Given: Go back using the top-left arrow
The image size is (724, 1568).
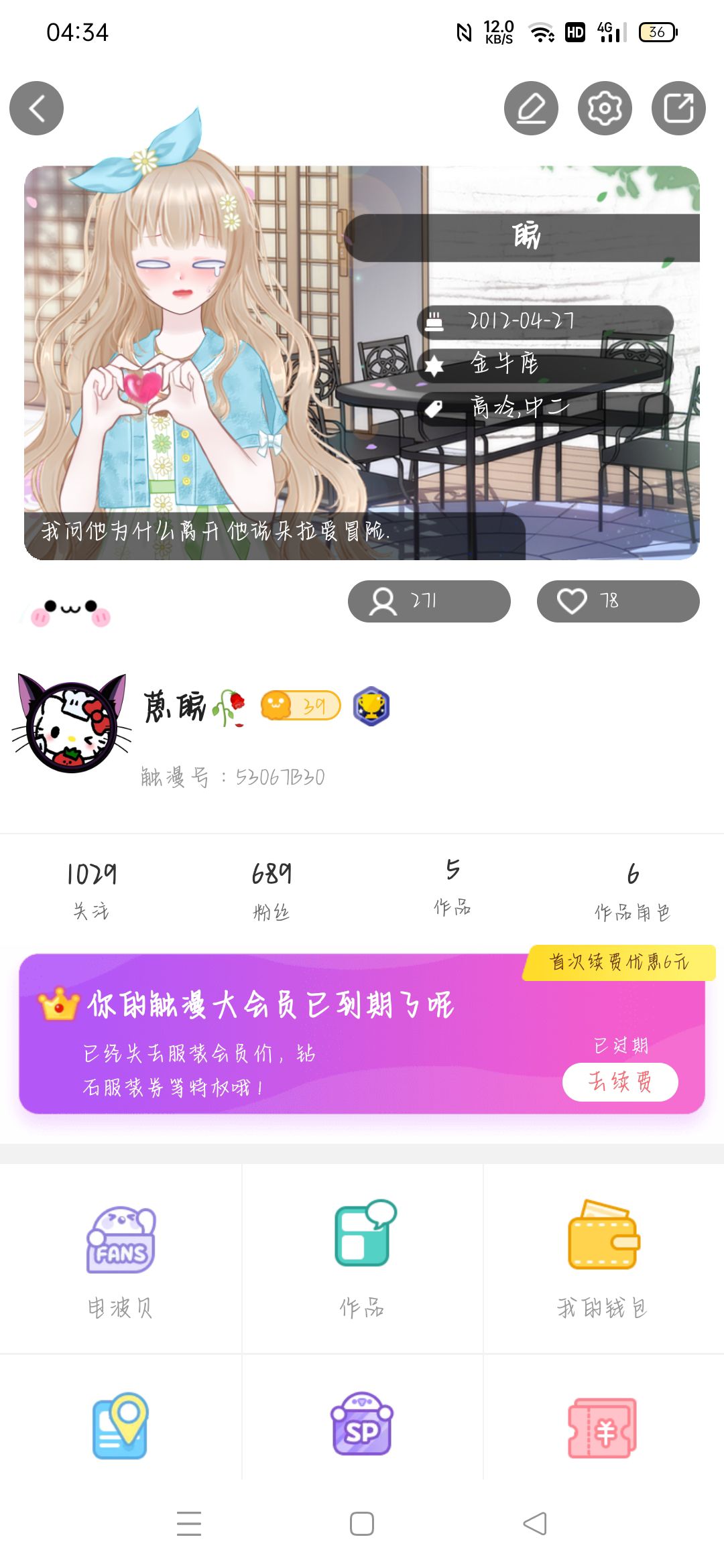Looking at the screenshot, I should click(x=36, y=108).
